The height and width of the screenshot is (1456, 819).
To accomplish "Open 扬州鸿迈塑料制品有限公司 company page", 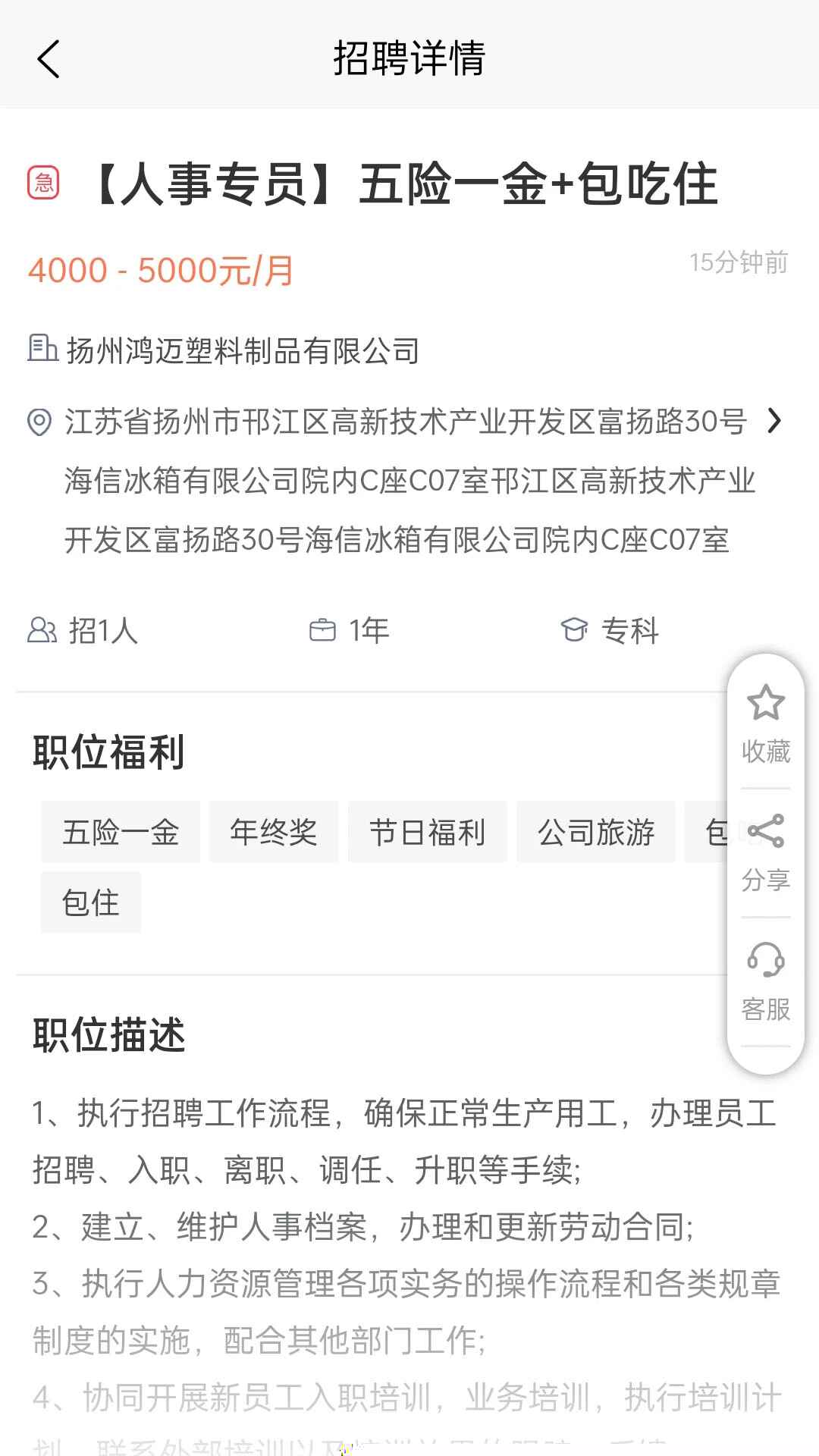I will point(243,350).
